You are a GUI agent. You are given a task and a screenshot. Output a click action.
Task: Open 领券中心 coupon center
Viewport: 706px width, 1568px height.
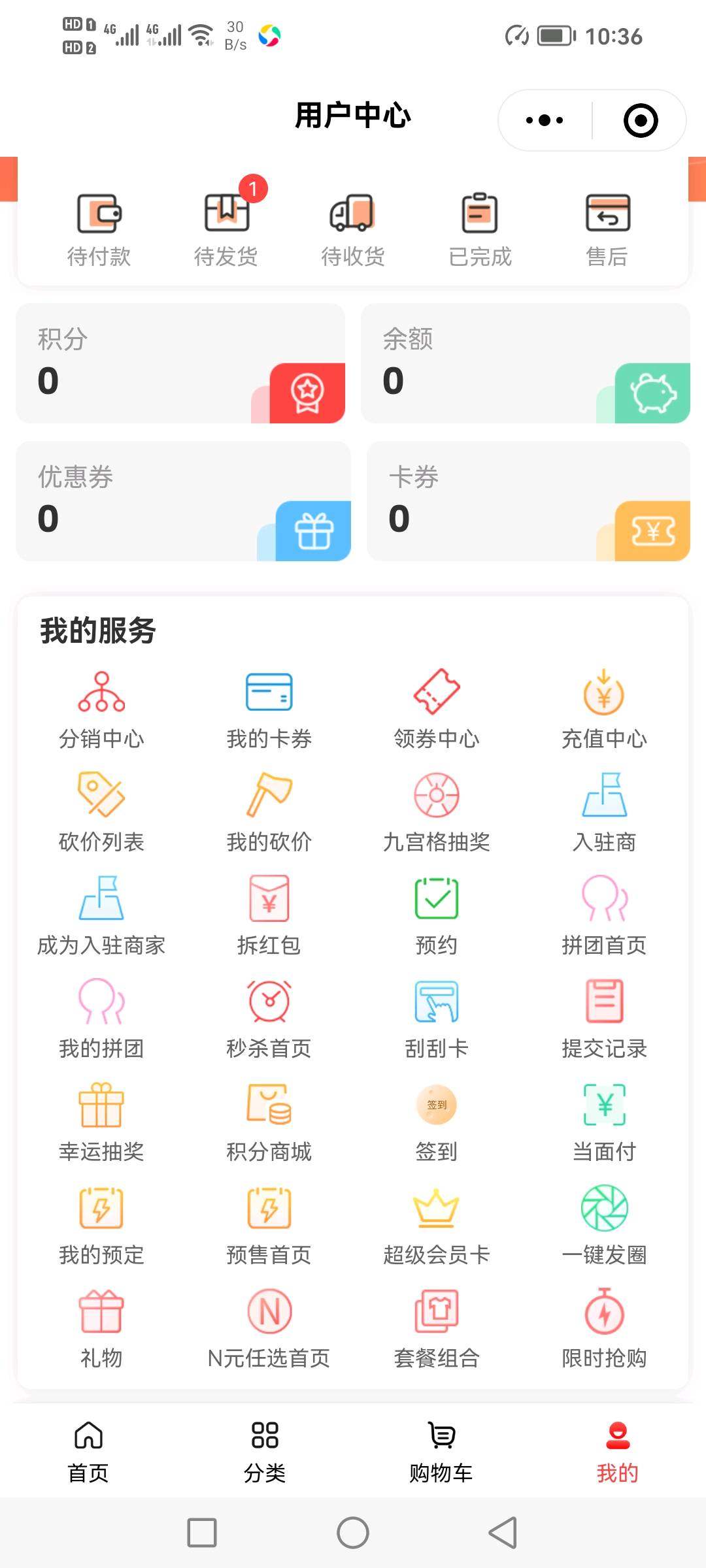click(x=437, y=710)
